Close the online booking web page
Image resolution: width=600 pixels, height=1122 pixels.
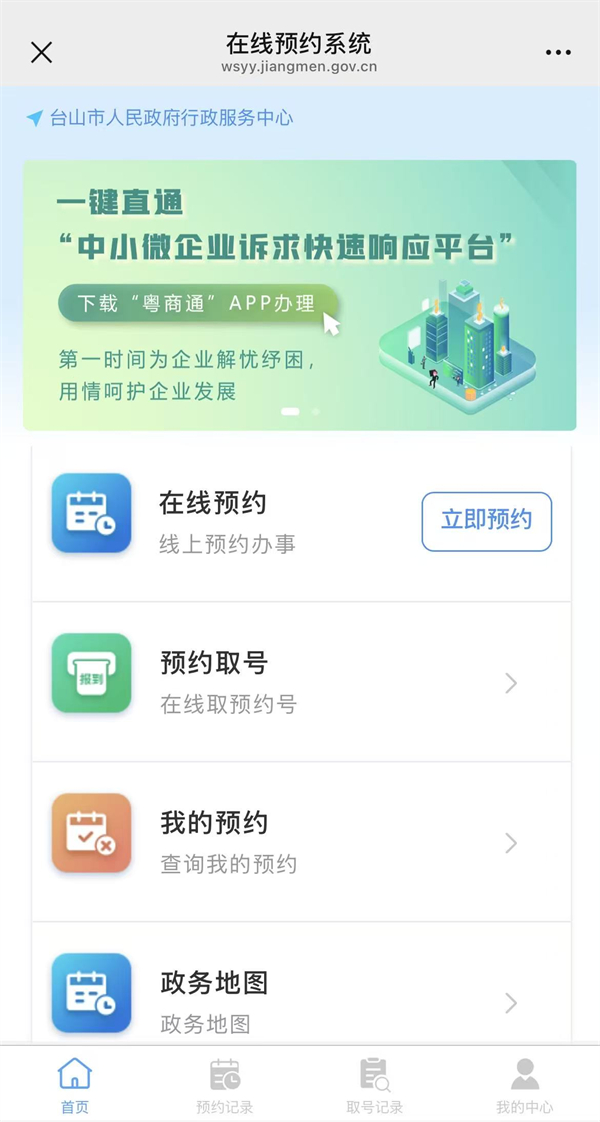(41, 52)
